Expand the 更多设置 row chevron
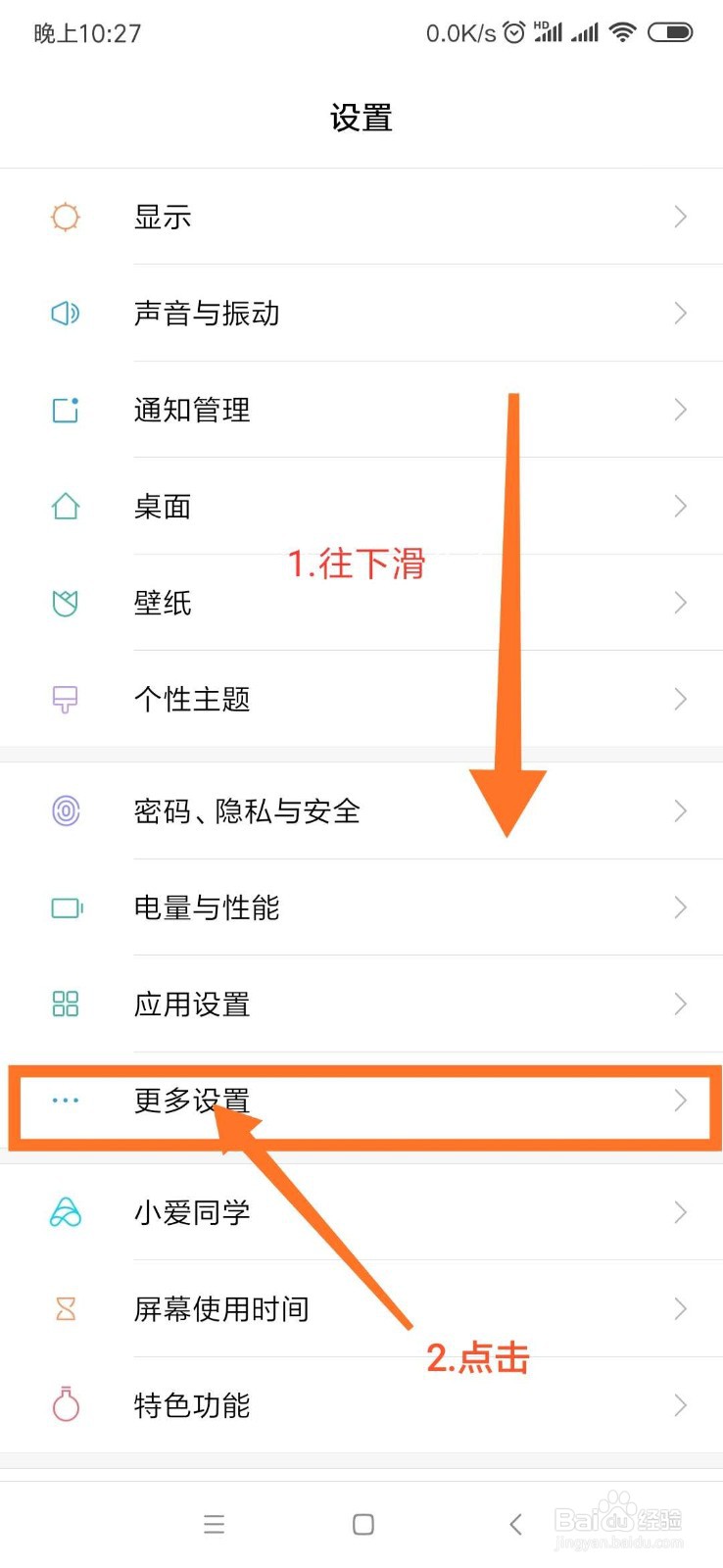723x1568 pixels. click(680, 1101)
